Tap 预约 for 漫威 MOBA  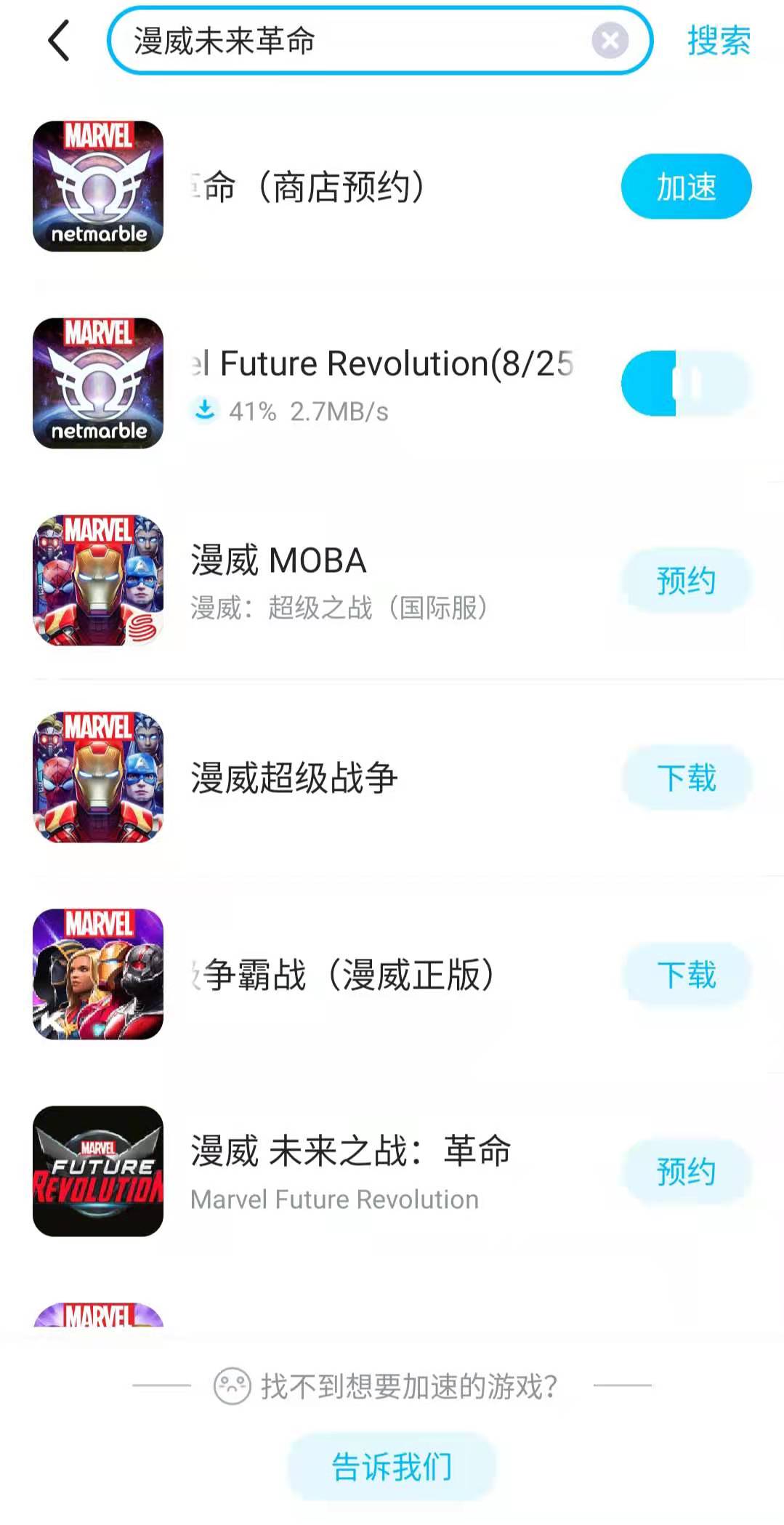point(686,581)
